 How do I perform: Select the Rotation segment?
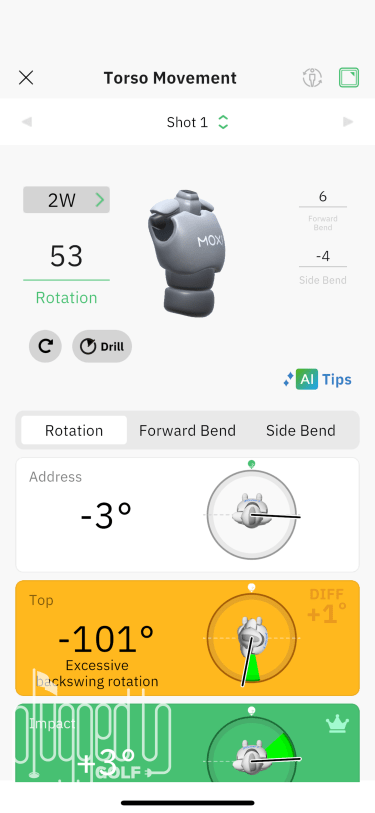coord(74,430)
